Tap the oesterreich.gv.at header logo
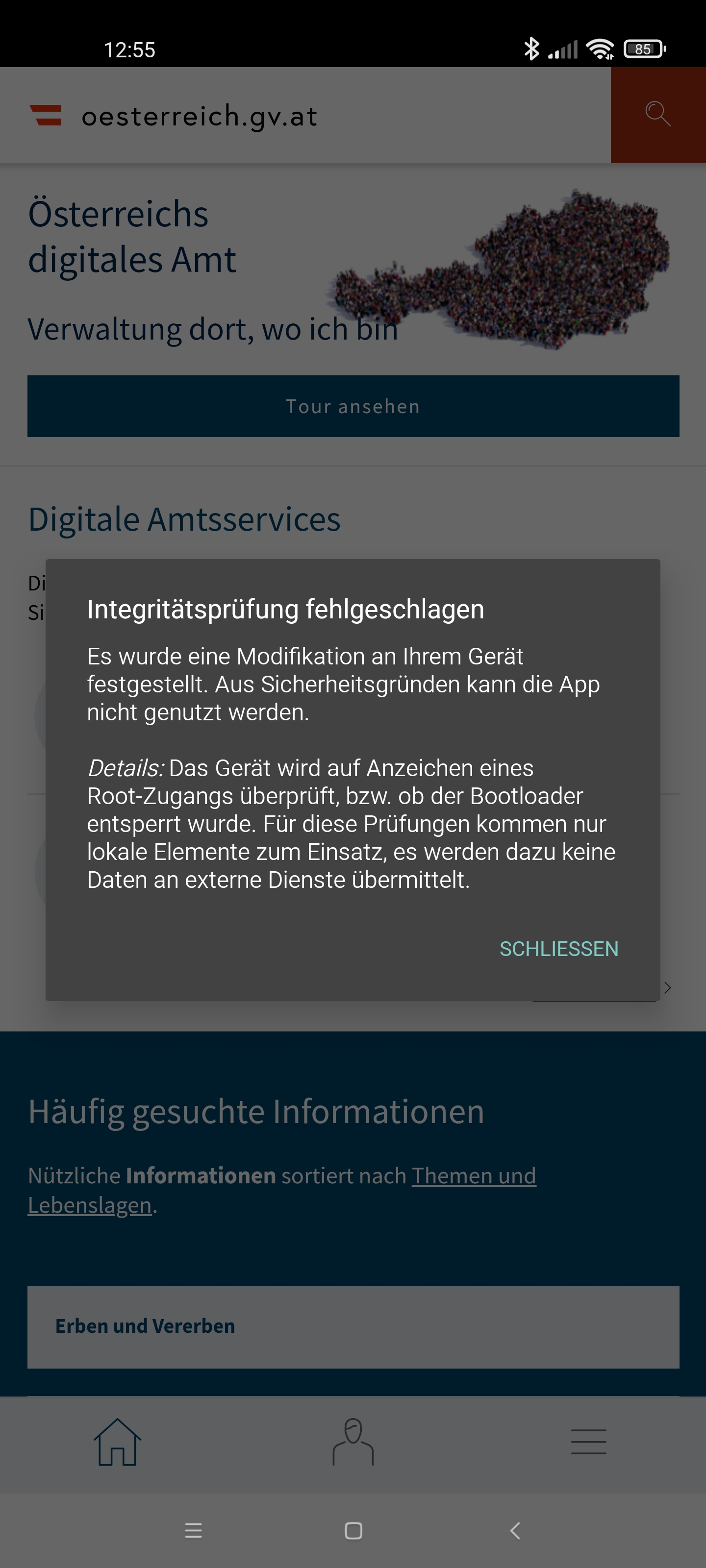Viewport: 706px width, 1568px height. pos(174,116)
